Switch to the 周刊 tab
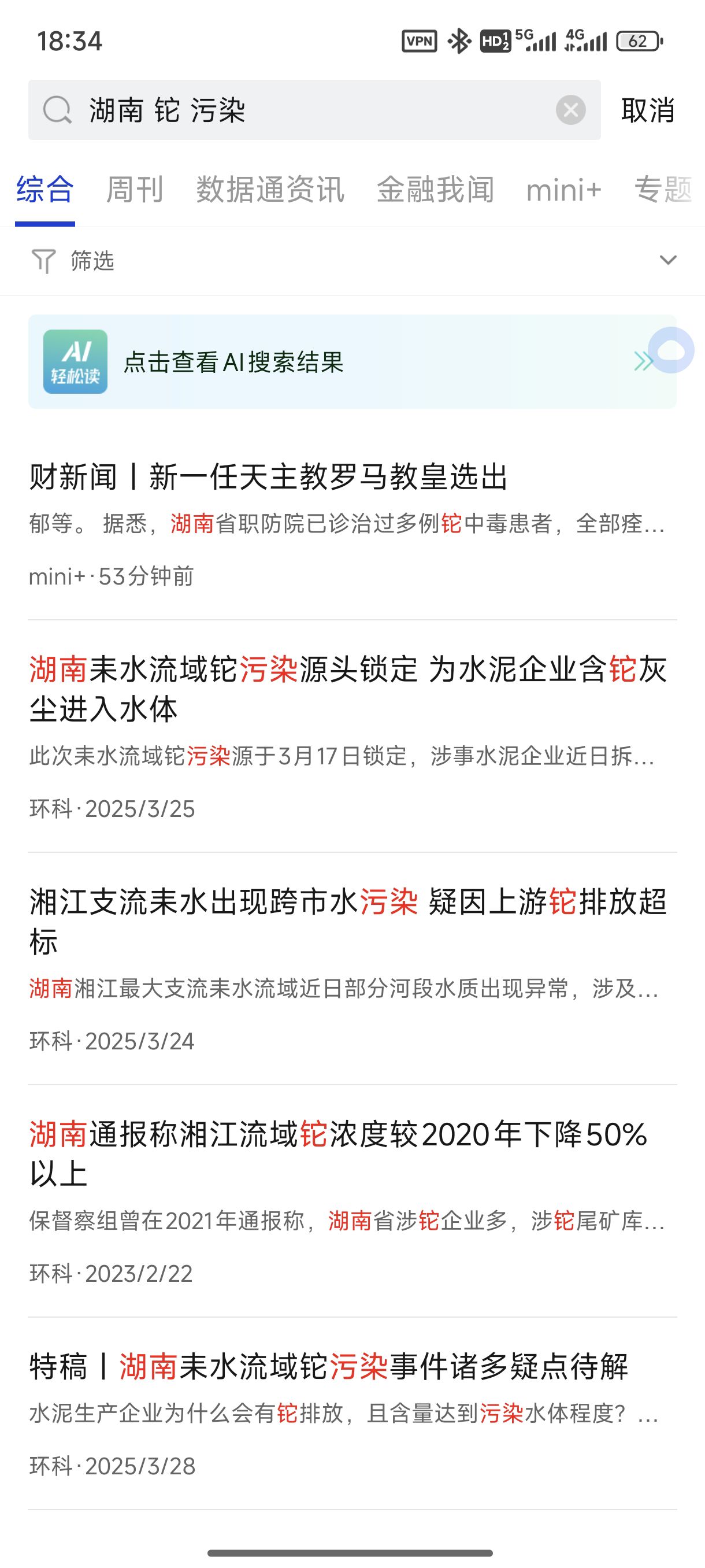 (x=135, y=188)
